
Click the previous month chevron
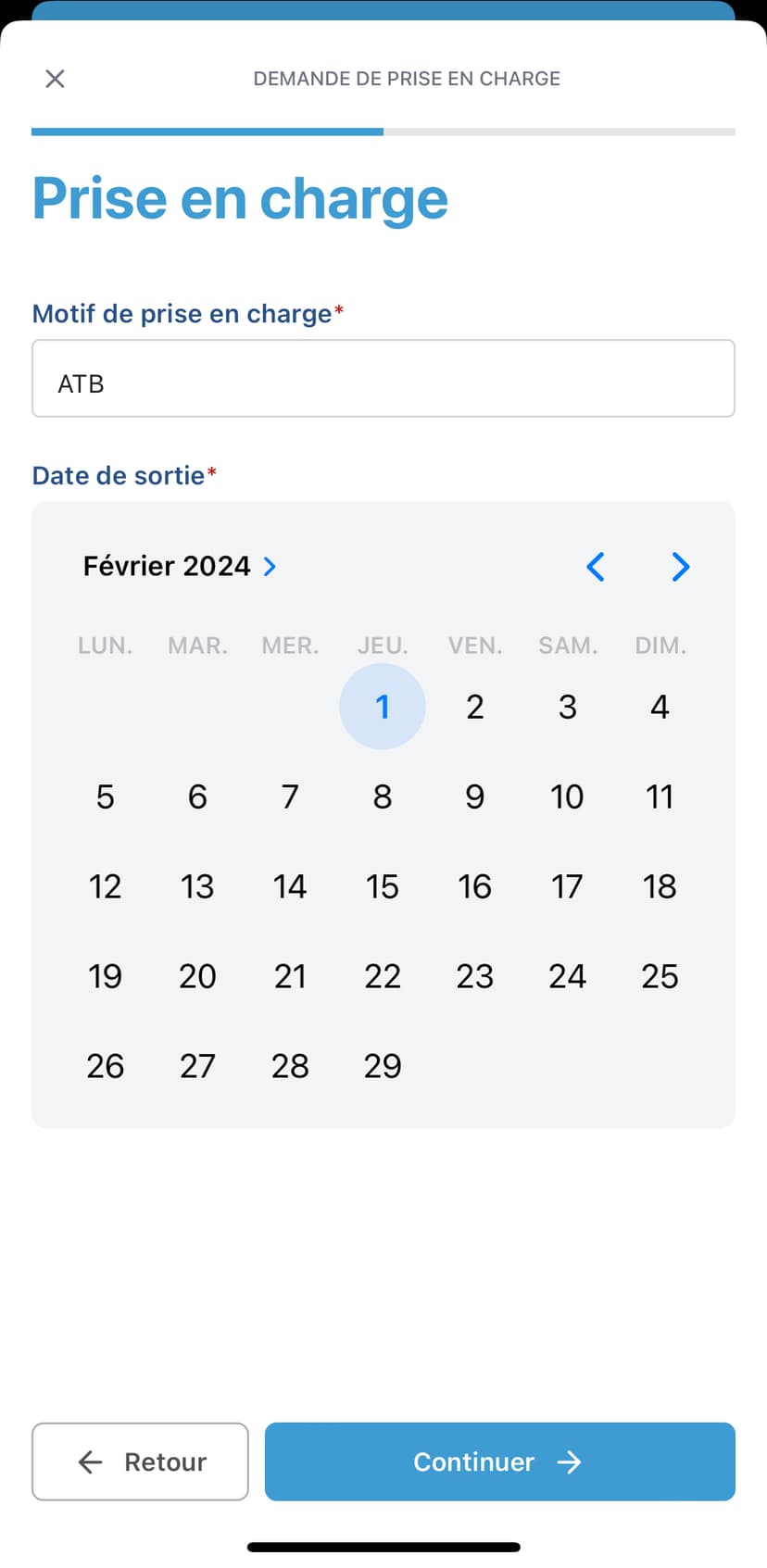[x=596, y=567]
